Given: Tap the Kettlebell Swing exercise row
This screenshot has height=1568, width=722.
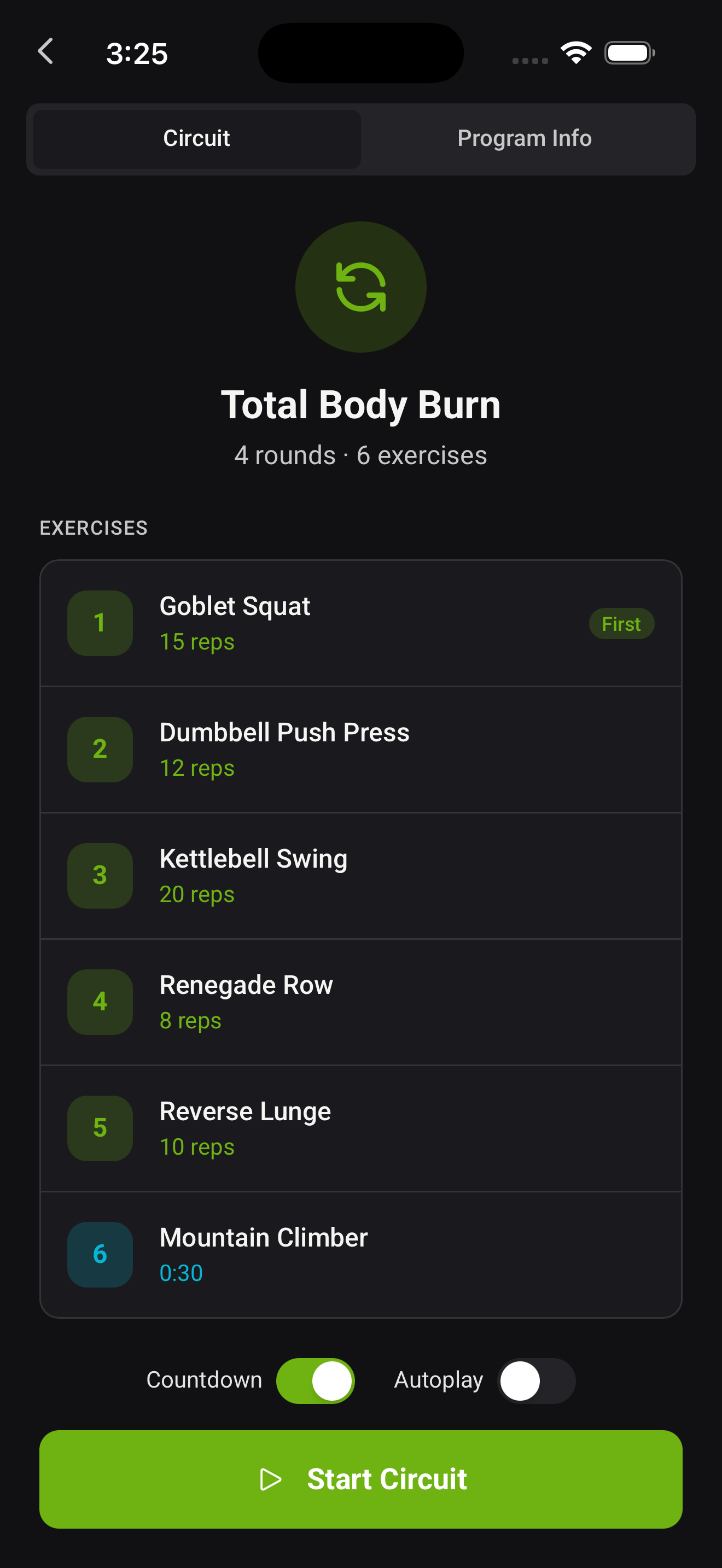Looking at the screenshot, I should 361,875.
